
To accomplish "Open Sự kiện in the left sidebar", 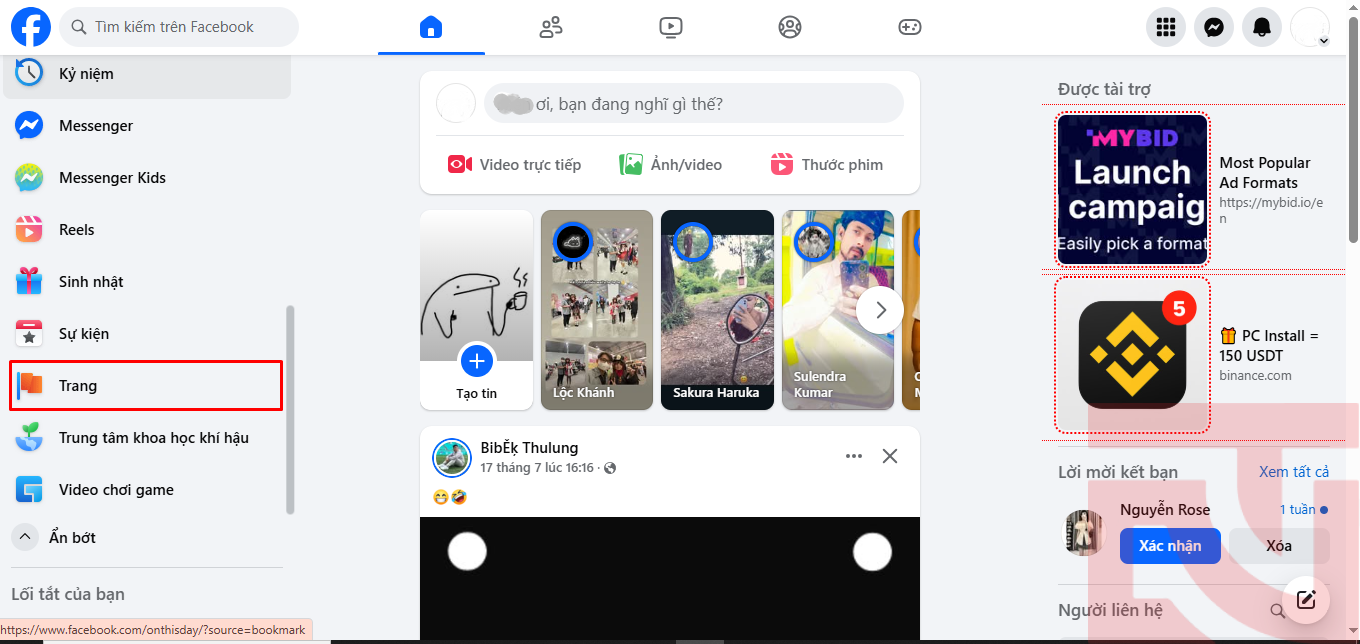I will 84,334.
